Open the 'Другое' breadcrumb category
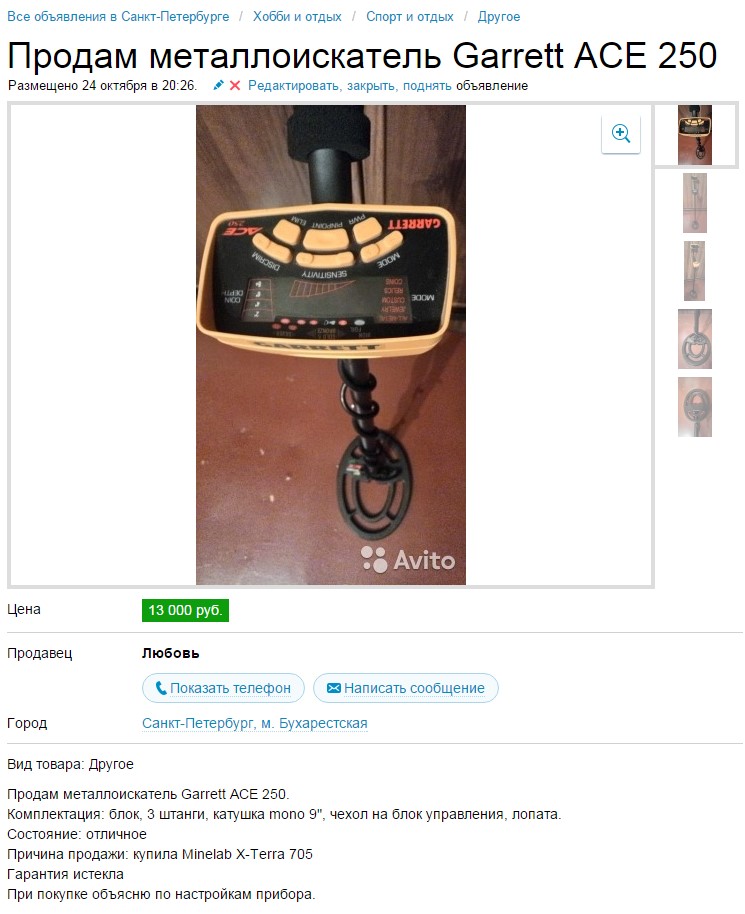This screenshot has width=745, height=914. (x=498, y=17)
